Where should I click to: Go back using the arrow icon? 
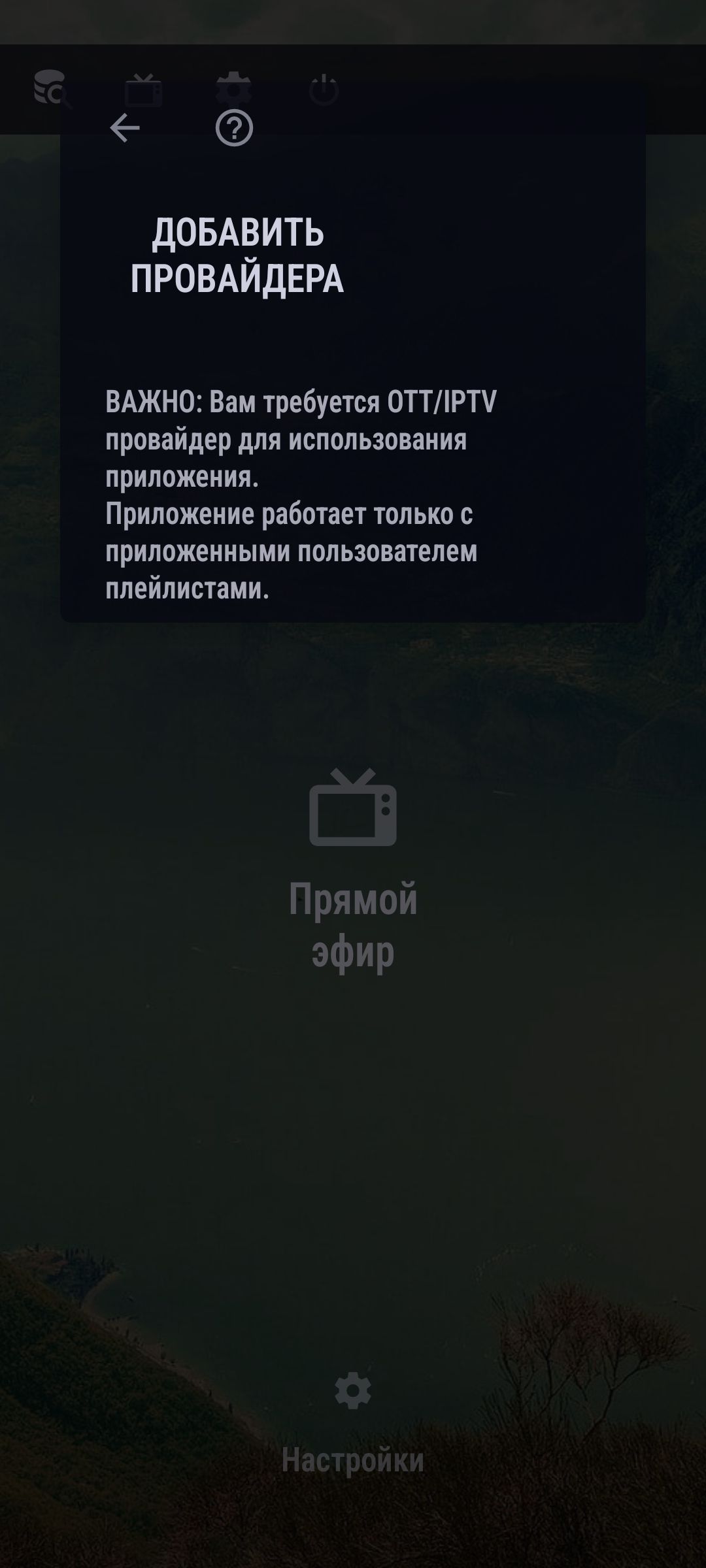coord(125,128)
